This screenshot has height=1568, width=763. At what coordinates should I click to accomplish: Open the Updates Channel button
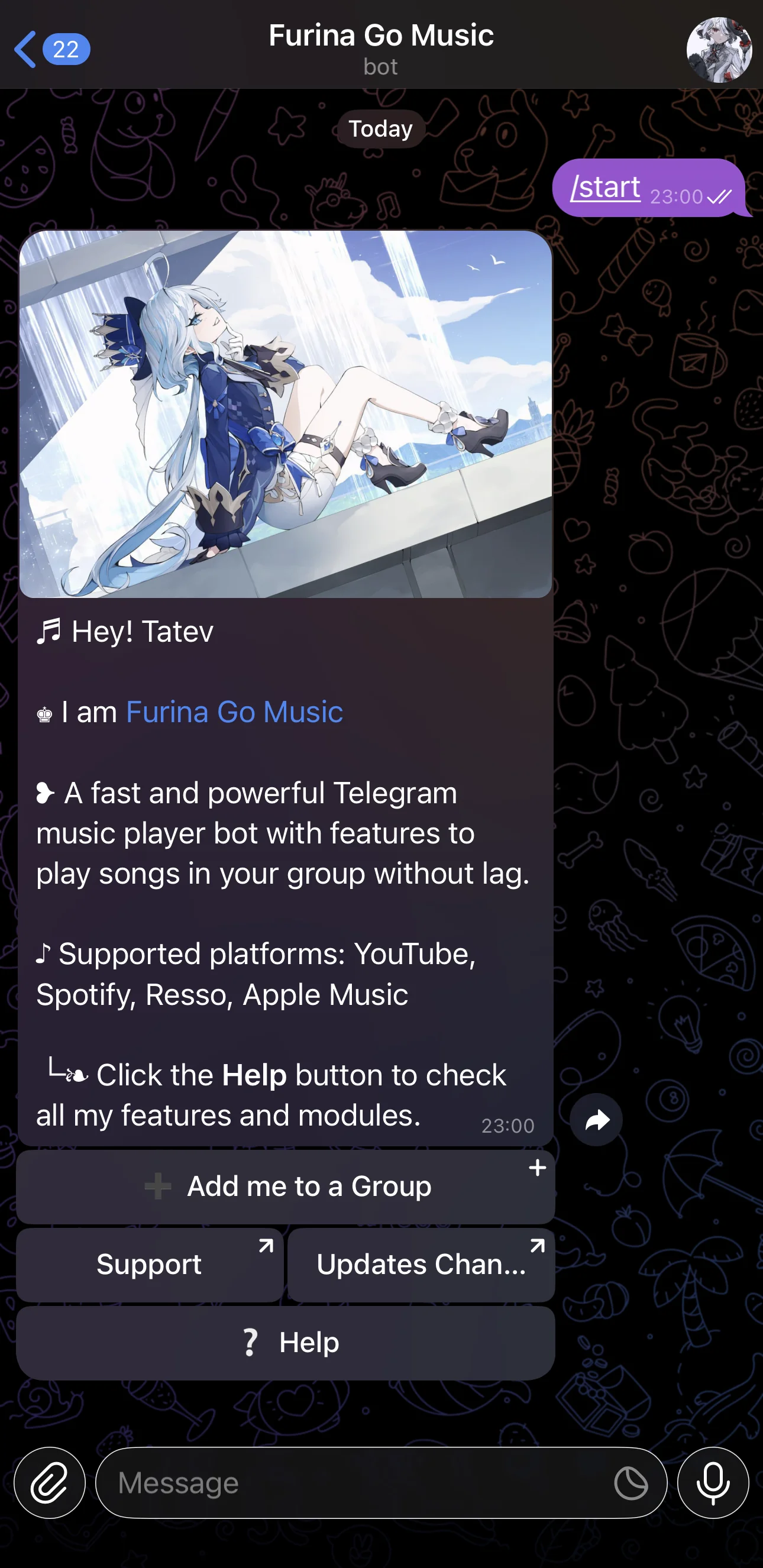421,1264
